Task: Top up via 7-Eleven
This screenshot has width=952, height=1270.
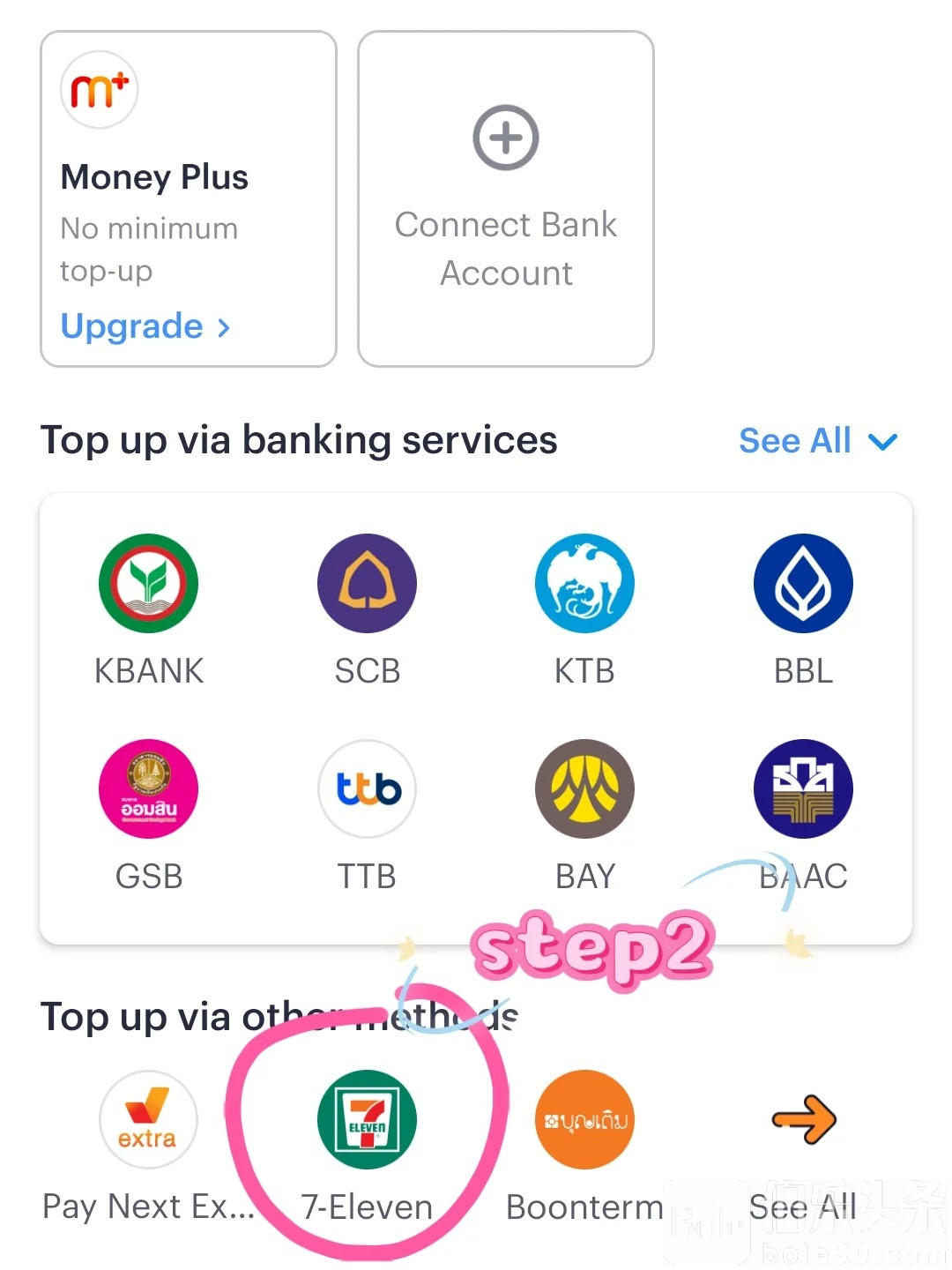Action: pos(367,1120)
